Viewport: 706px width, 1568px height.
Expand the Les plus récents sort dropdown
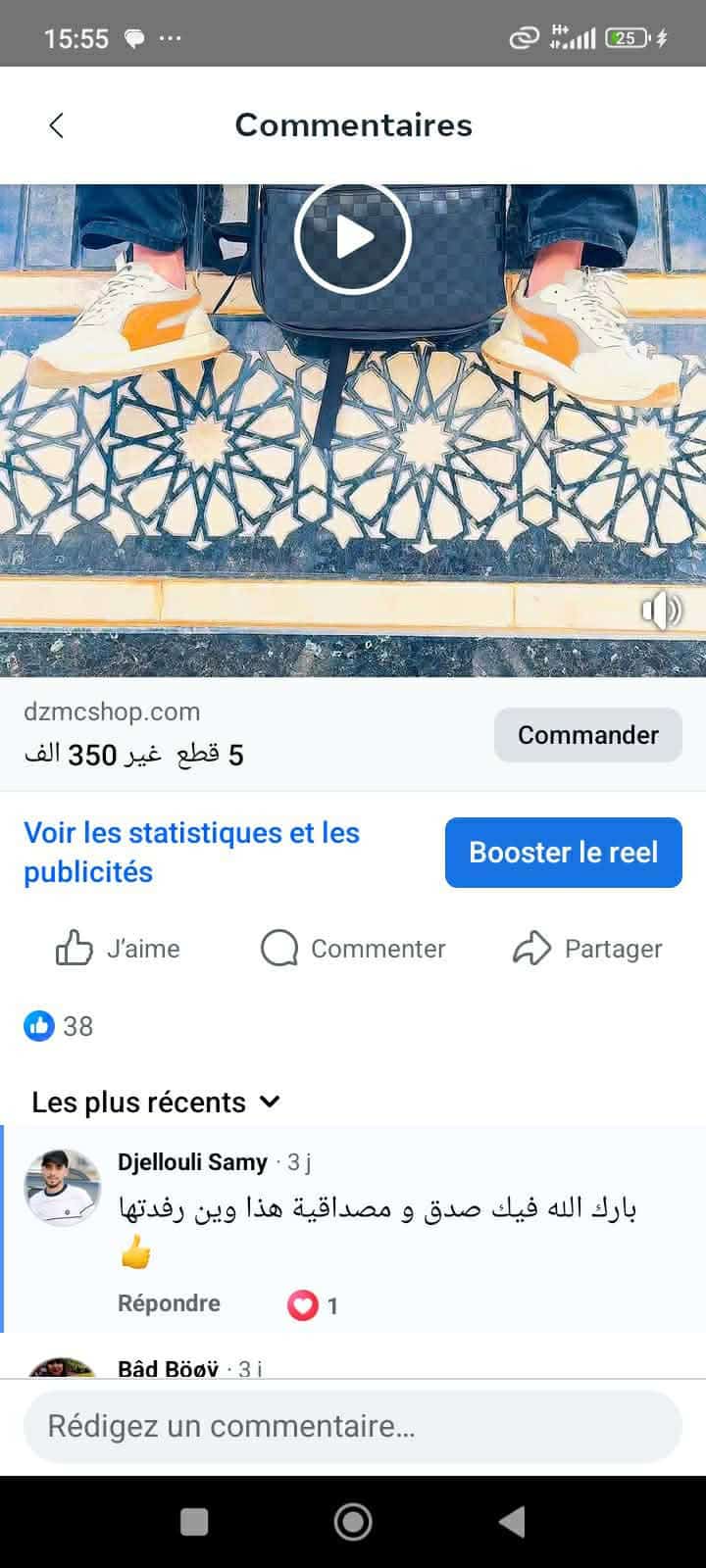coord(157,1102)
